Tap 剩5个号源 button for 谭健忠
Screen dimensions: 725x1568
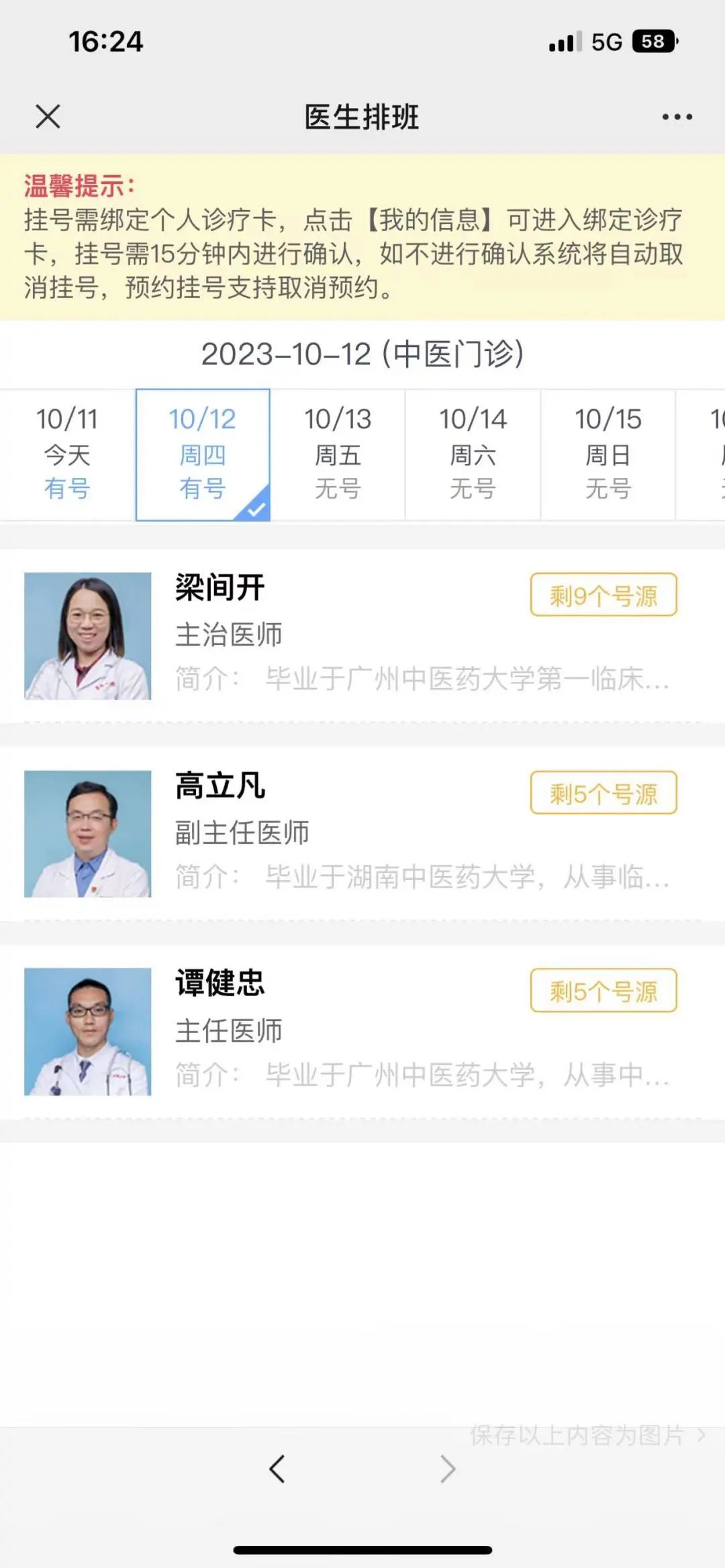point(603,990)
